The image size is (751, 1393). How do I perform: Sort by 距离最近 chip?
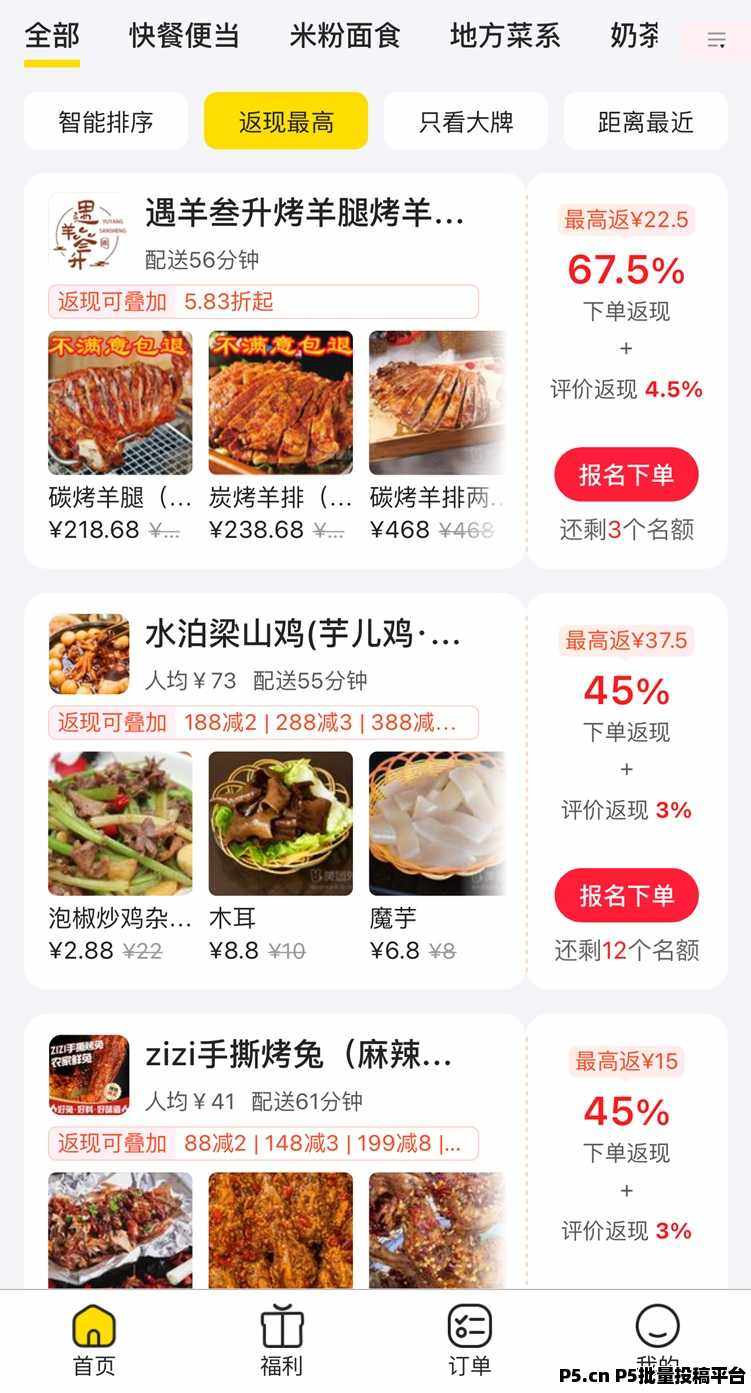(x=645, y=122)
